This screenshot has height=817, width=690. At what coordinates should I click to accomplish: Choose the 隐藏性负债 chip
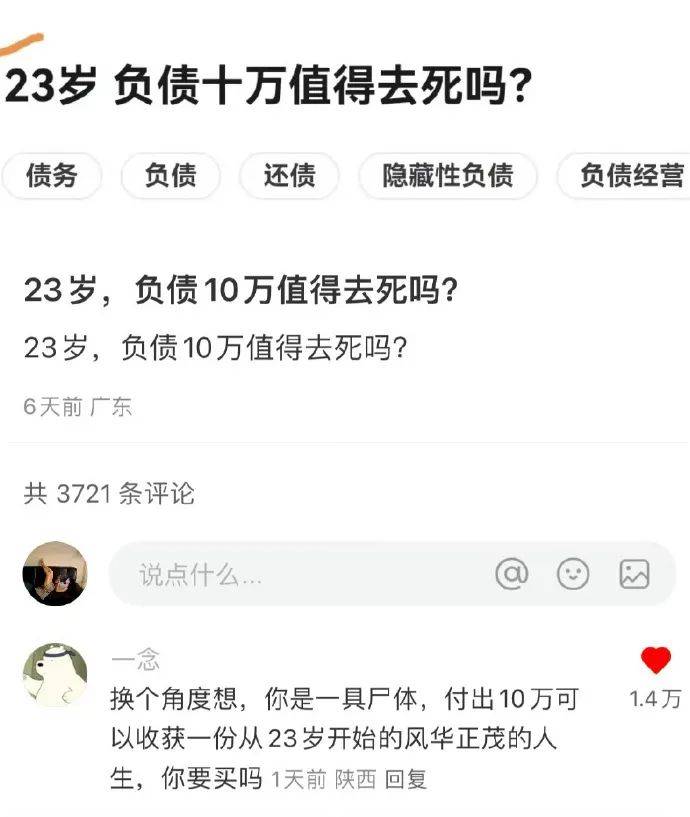pyautogui.click(x=447, y=177)
